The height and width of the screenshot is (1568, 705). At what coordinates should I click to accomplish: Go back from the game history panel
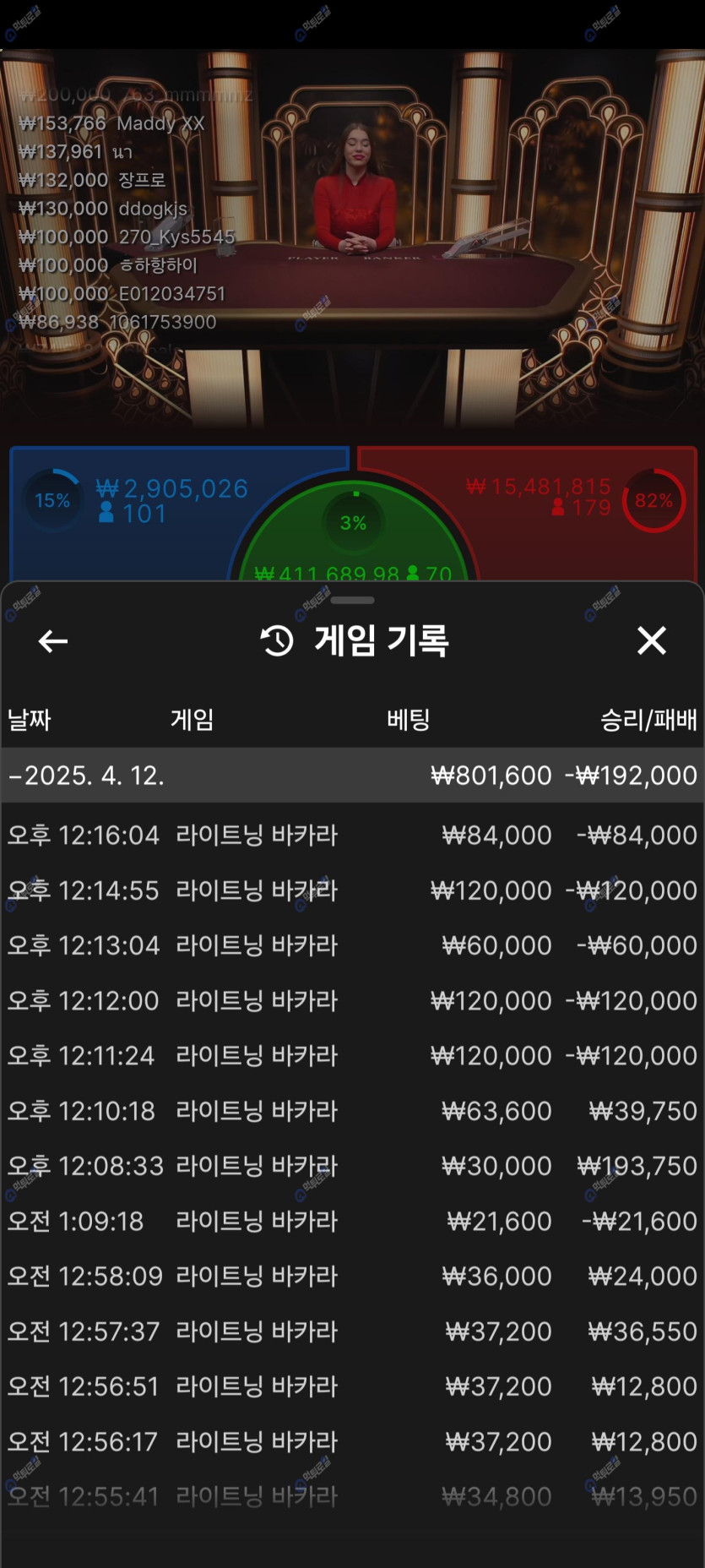[x=53, y=641]
